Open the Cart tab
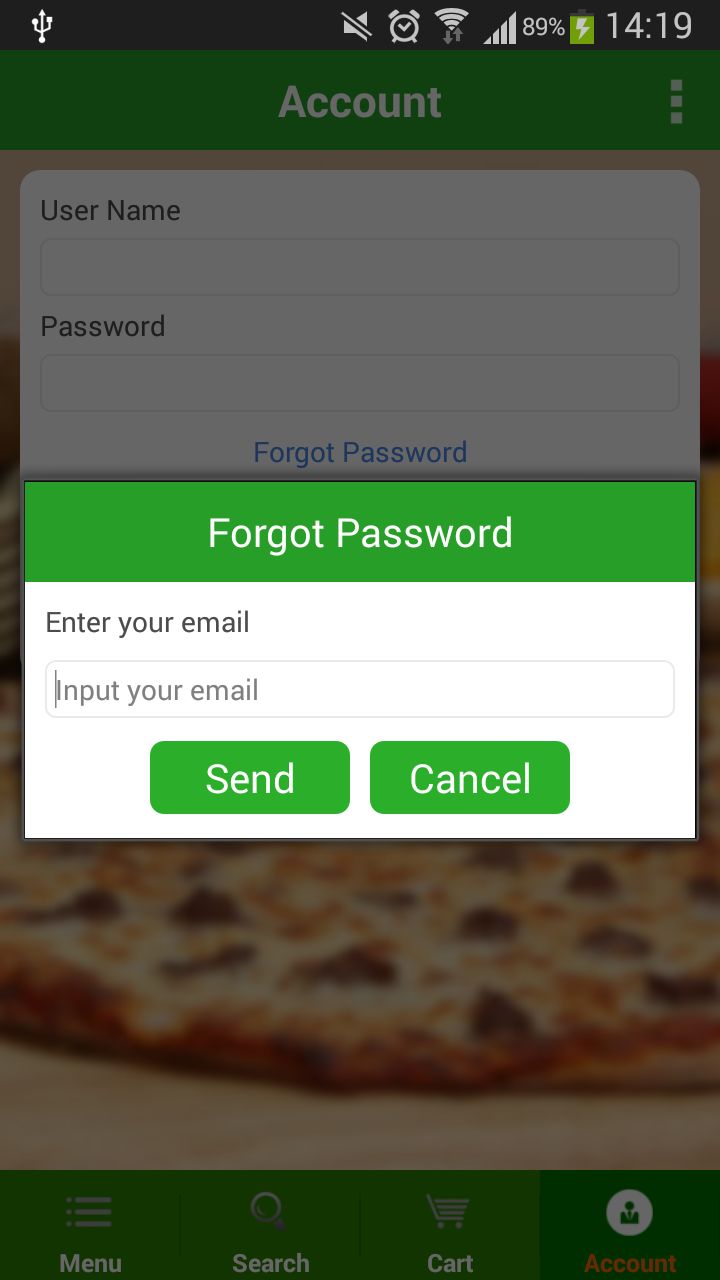720x1280 pixels. (x=450, y=1230)
